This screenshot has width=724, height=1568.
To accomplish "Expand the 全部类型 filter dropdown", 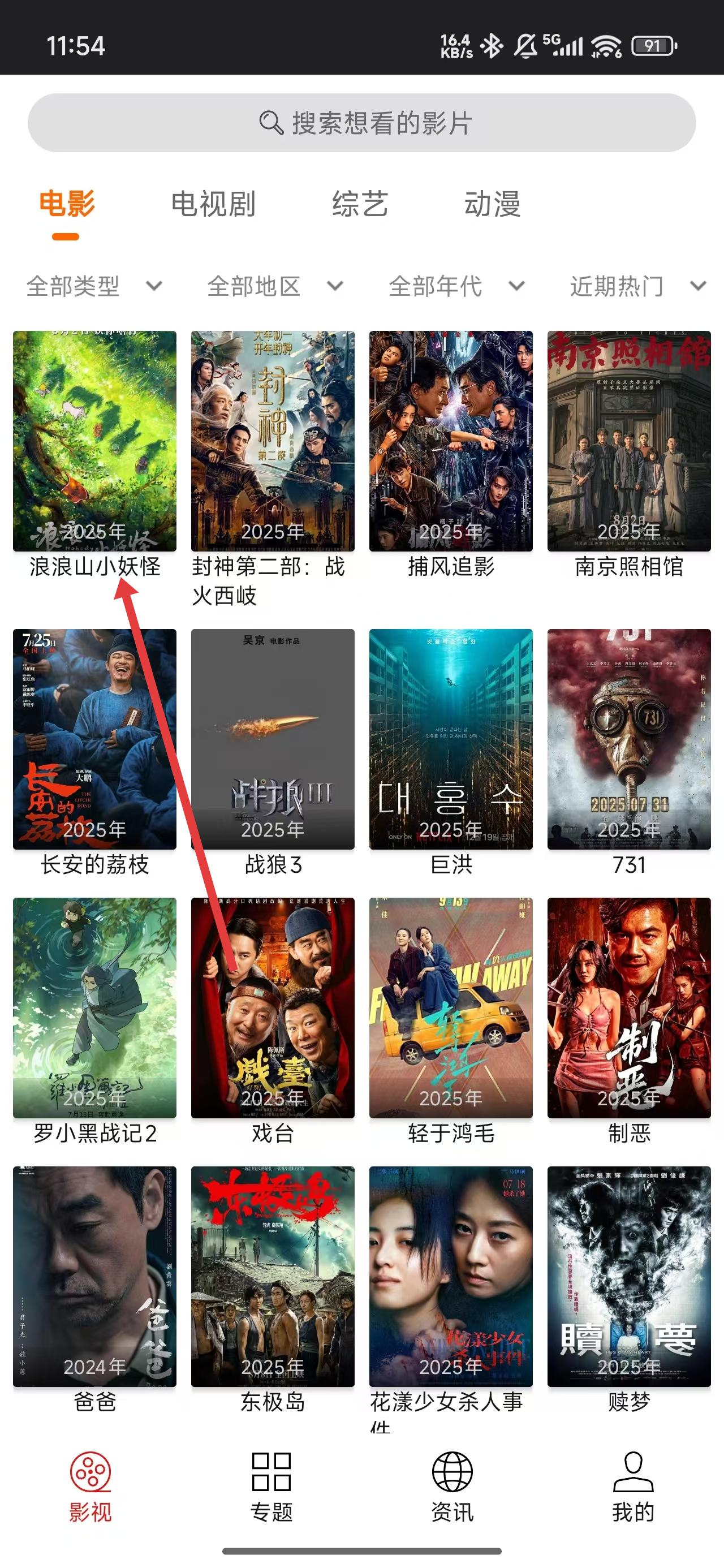I will pos(94,286).
